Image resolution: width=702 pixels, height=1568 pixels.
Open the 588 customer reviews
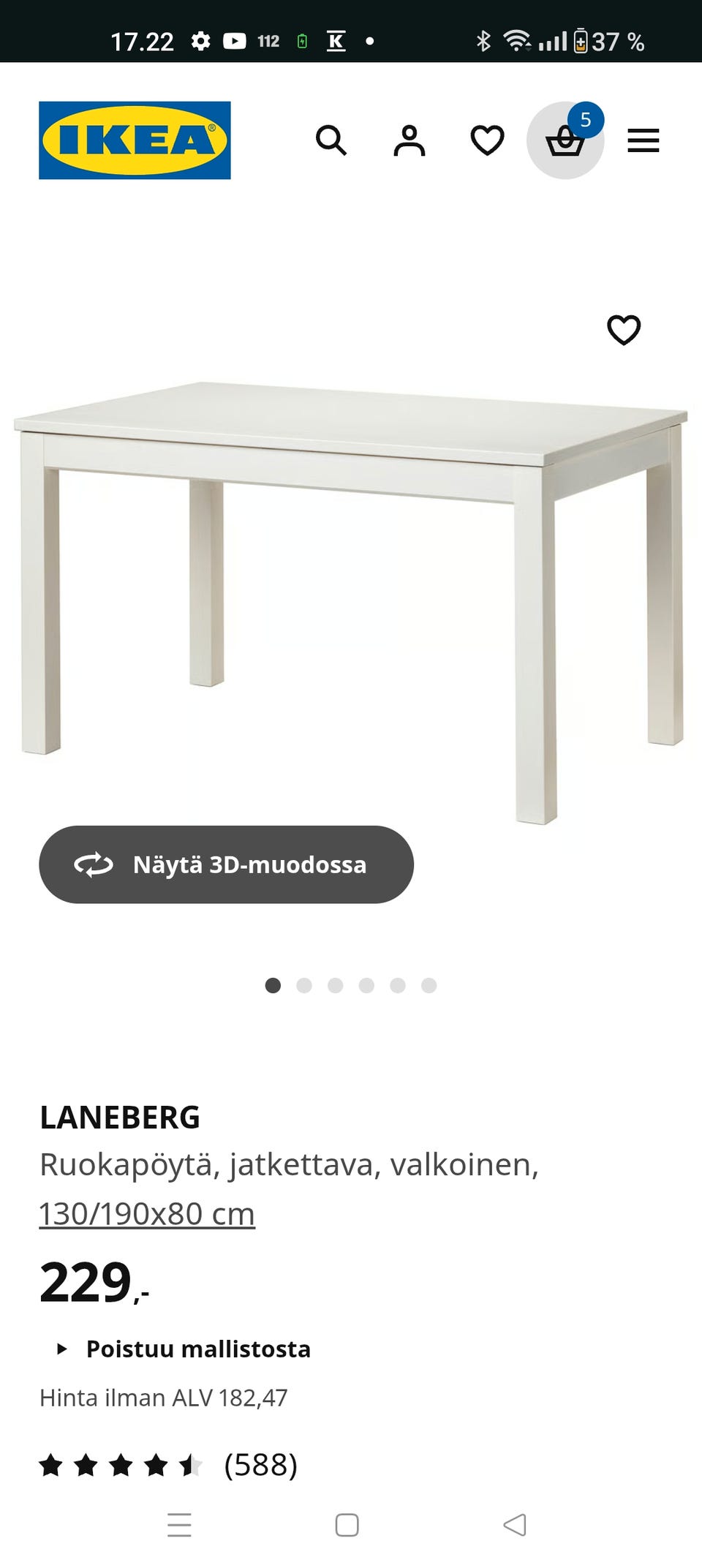pyautogui.click(x=260, y=1465)
